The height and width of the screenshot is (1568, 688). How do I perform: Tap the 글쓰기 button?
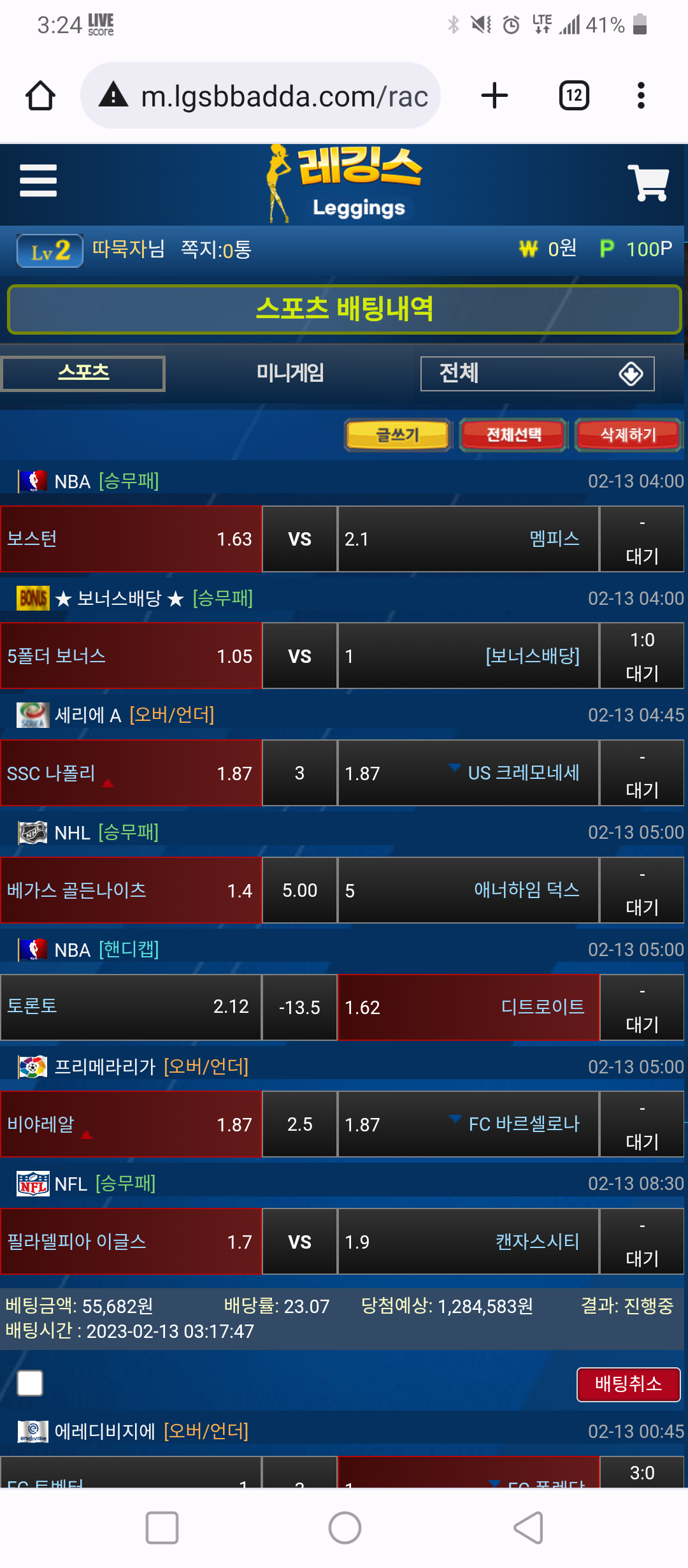(398, 435)
